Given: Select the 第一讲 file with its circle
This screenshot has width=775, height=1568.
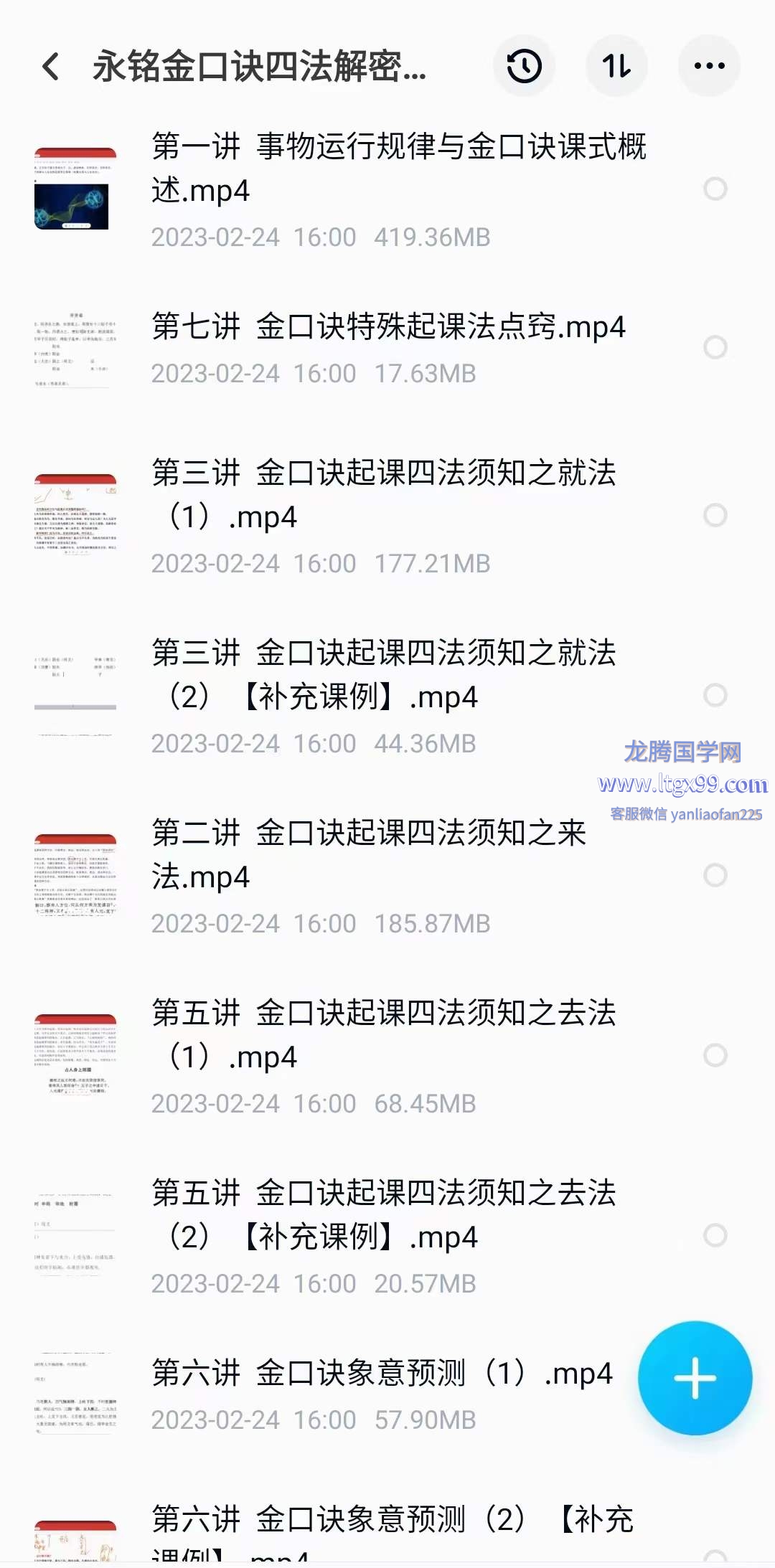Looking at the screenshot, I should pyautogui.click(x=715, y=189).
